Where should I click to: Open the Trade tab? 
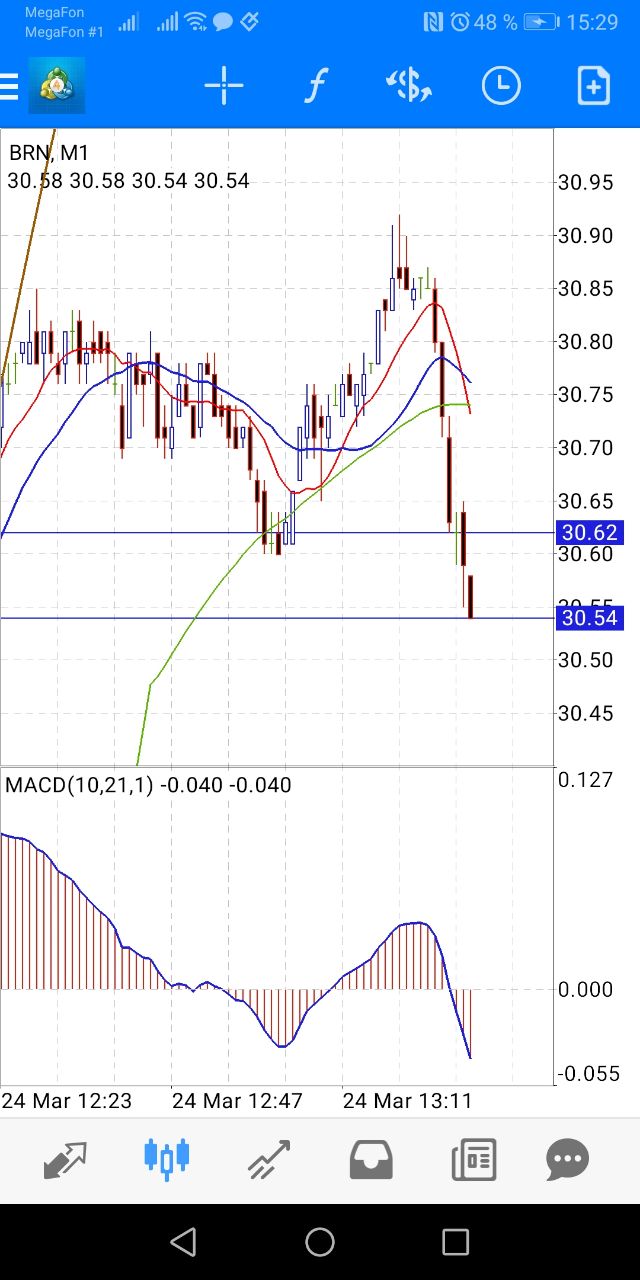(269, 1160)
